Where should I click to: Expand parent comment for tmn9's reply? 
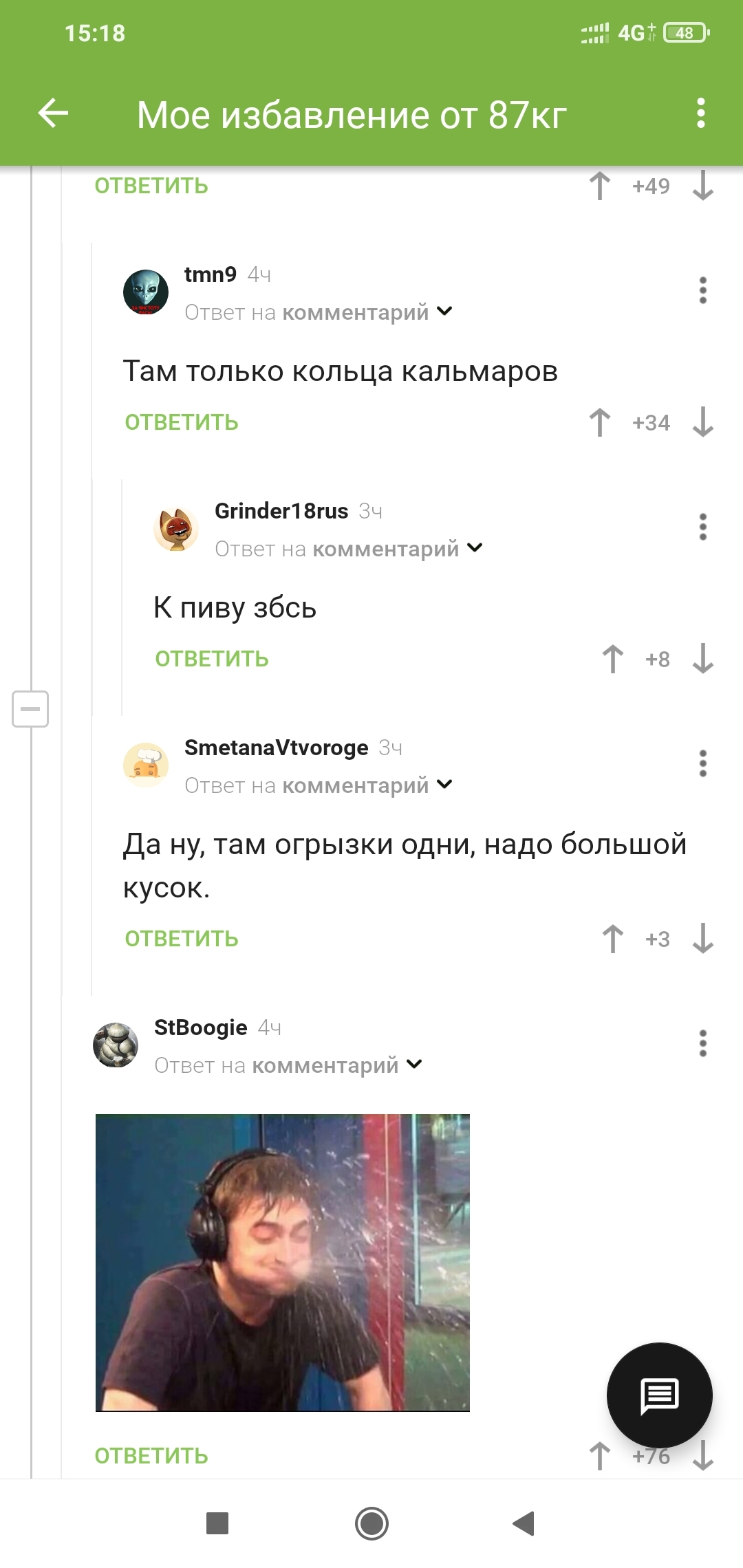pos(444,312)
